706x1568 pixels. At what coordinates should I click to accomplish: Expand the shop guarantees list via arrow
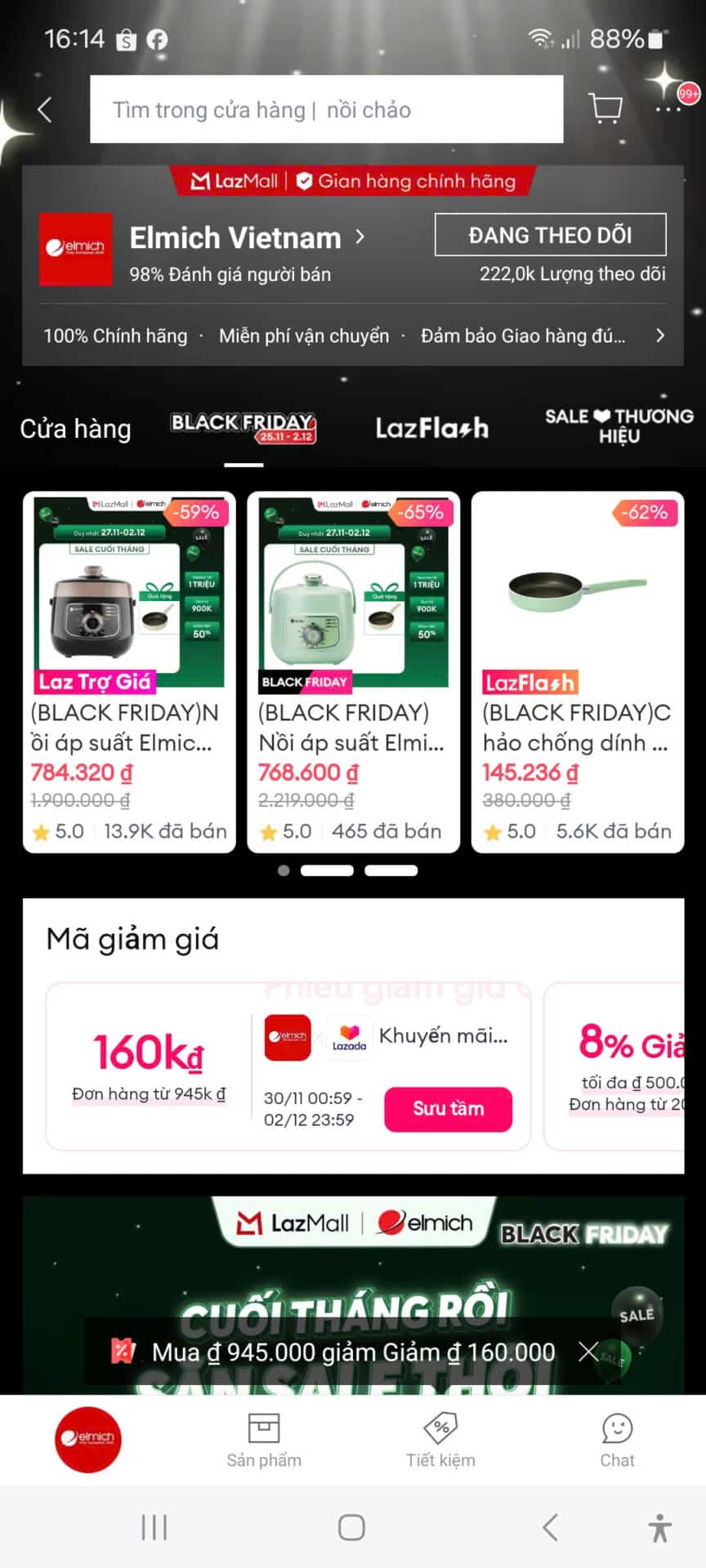click(660, 335)
